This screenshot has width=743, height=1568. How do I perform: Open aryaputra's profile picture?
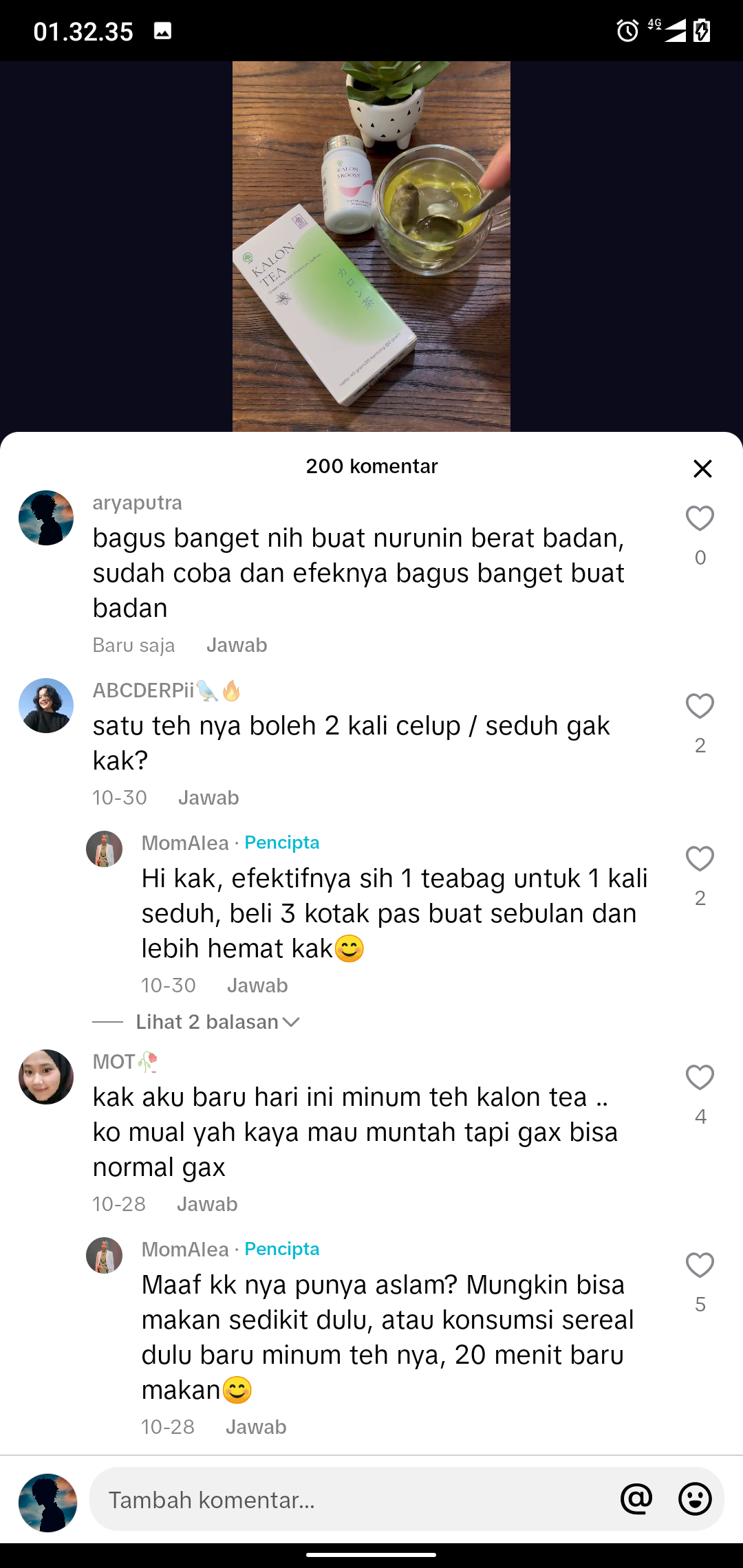click(x=46, y=518)
